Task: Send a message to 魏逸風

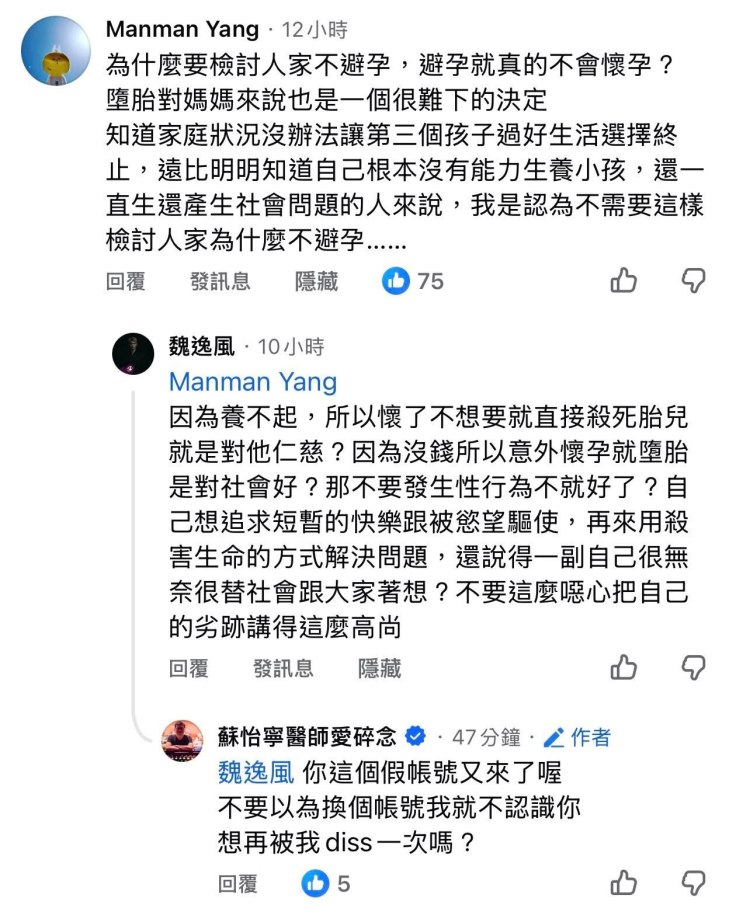Action: point(283,668)
